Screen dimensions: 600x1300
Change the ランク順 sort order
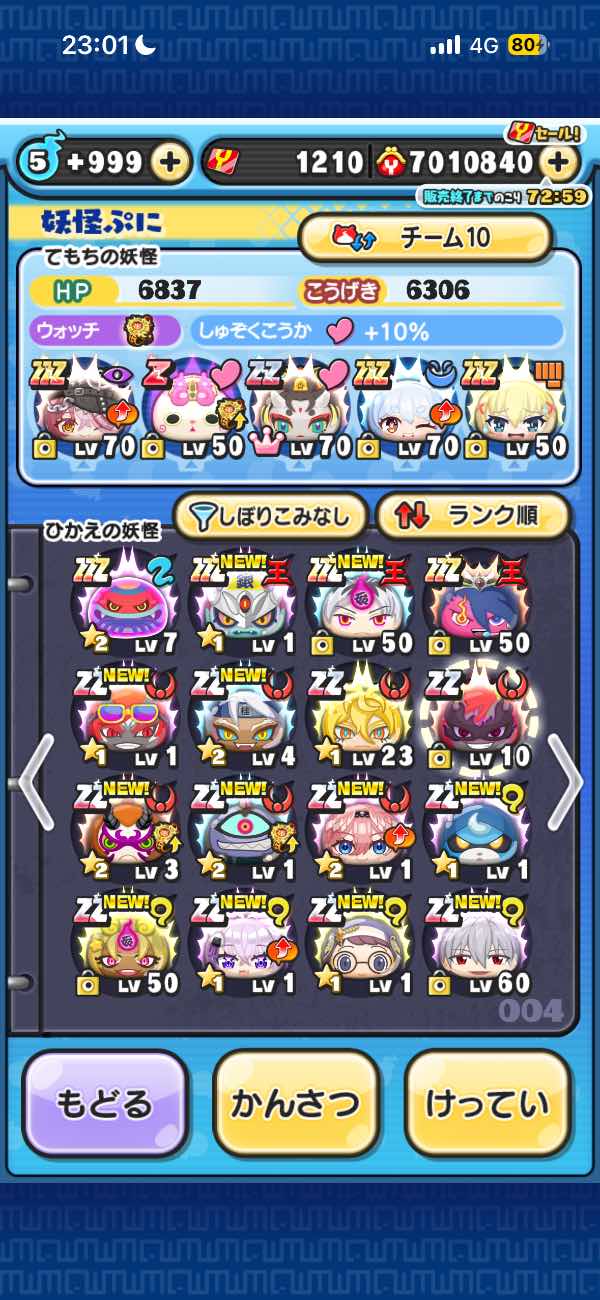[x=472, y=516]
